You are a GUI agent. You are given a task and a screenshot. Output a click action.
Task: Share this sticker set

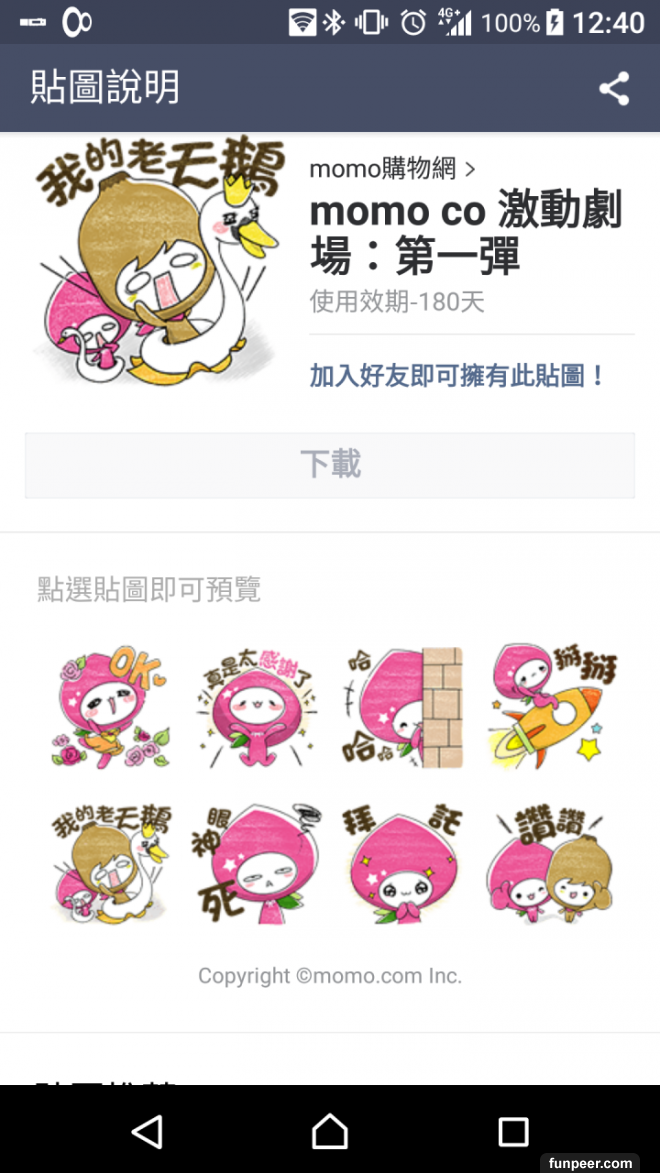(614, 89)
